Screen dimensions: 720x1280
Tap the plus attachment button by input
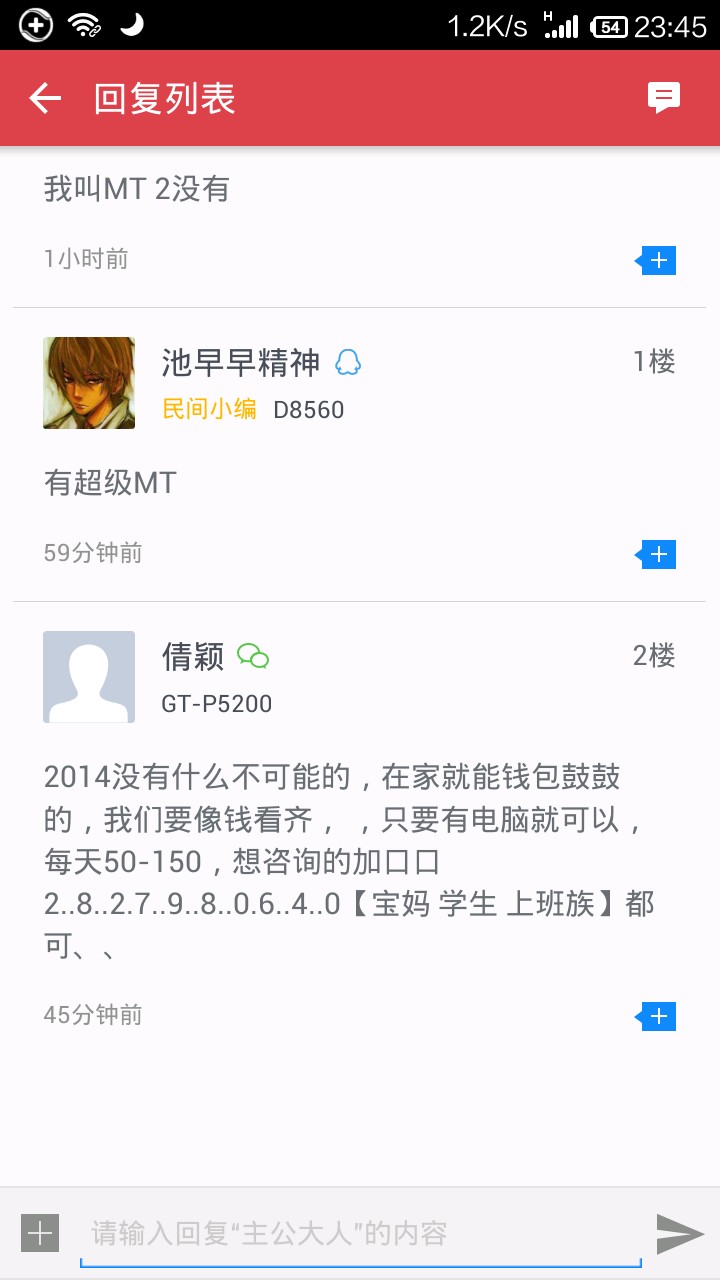click(x=40, y=1233)
